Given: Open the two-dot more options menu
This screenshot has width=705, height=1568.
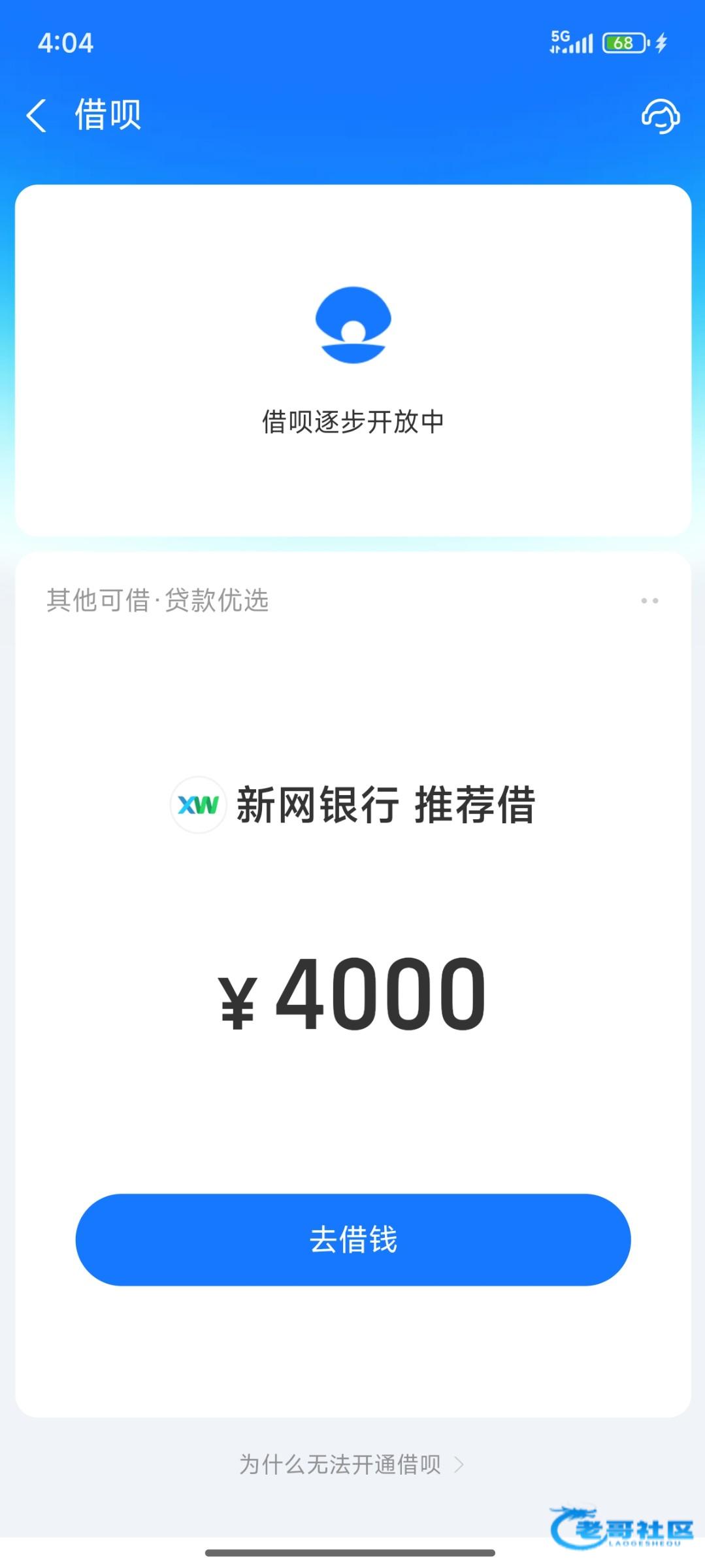Looking at the screenshot, I should coord(649,600).
